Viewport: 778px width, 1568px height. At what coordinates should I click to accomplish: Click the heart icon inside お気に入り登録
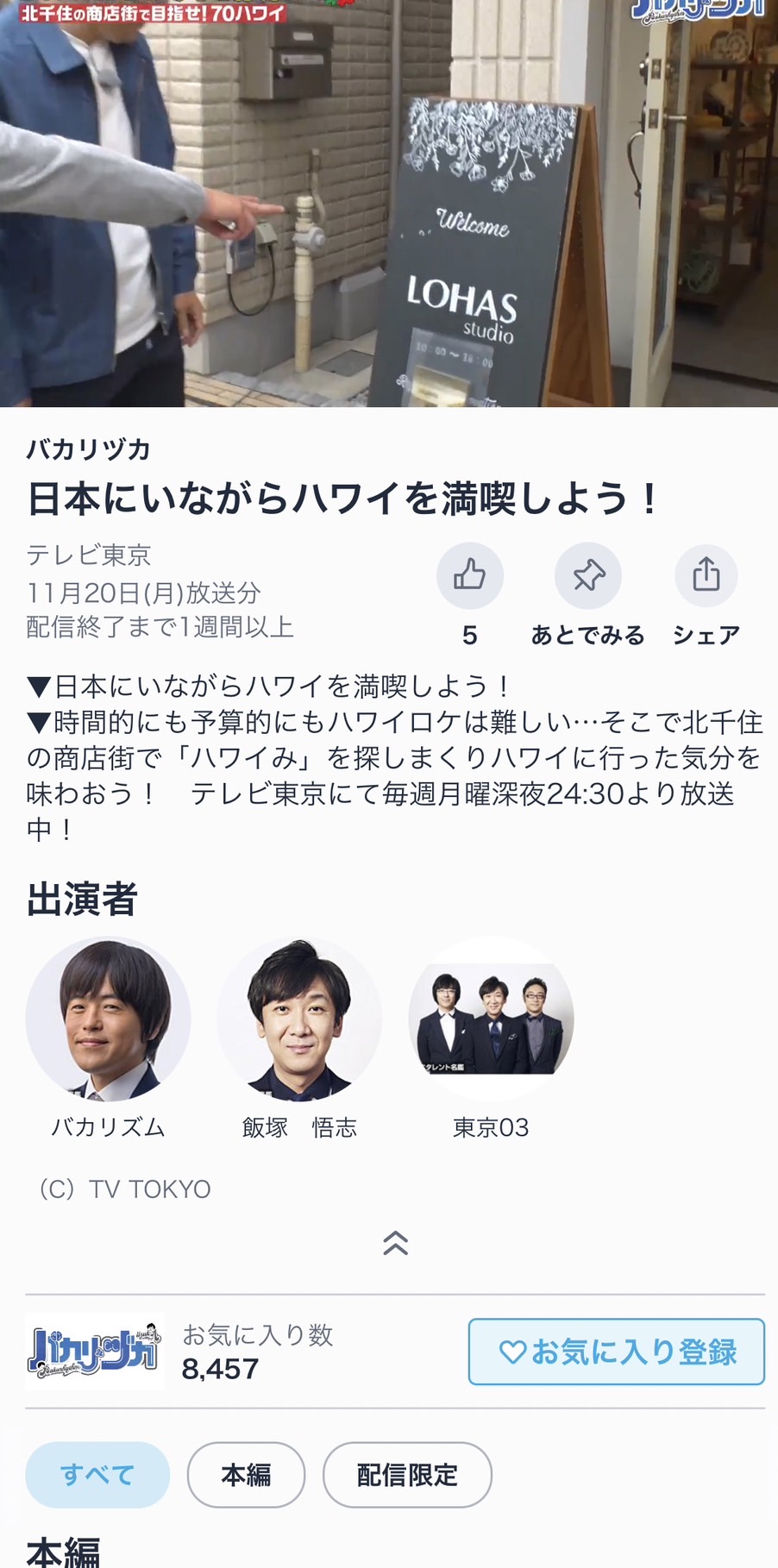click(517, 1352)
